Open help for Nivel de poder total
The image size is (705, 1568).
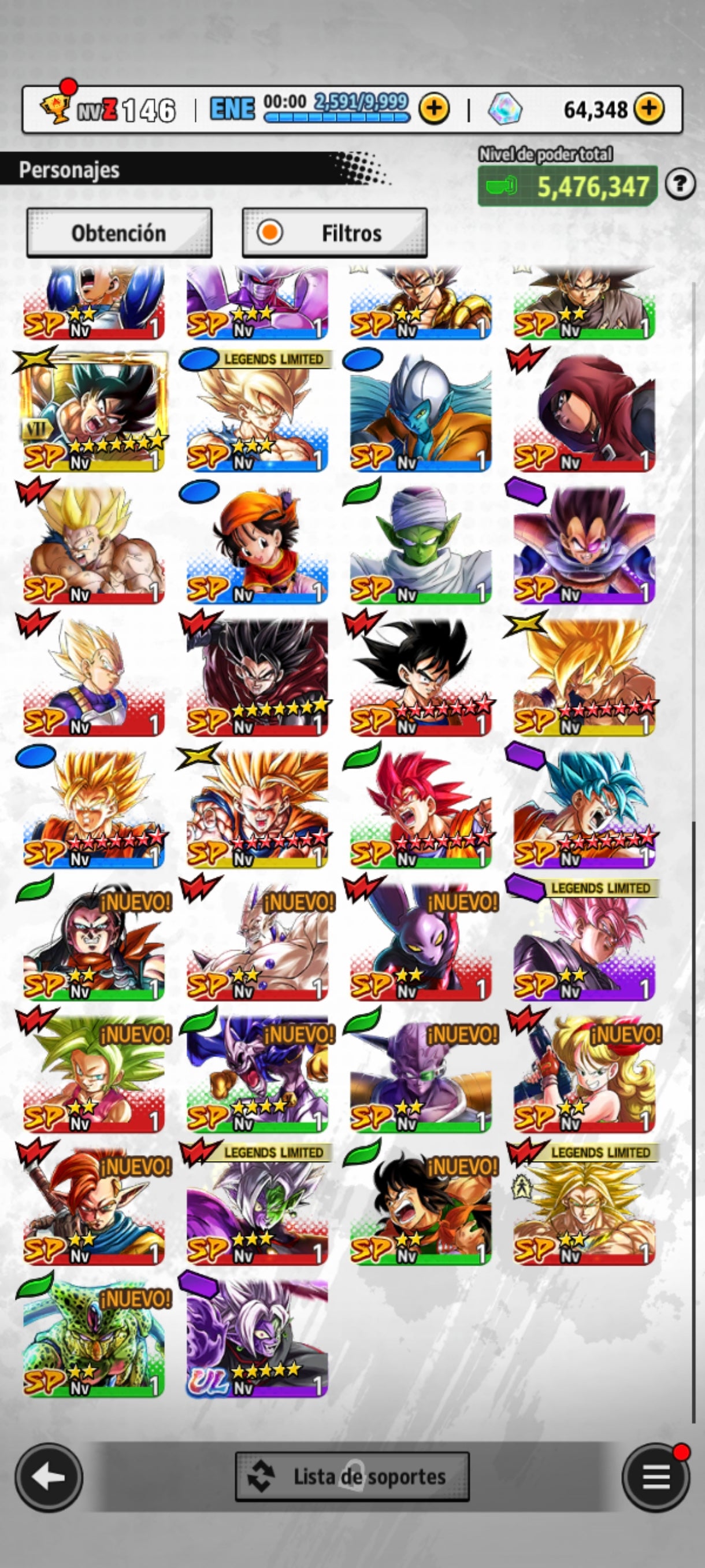(680, 184)
